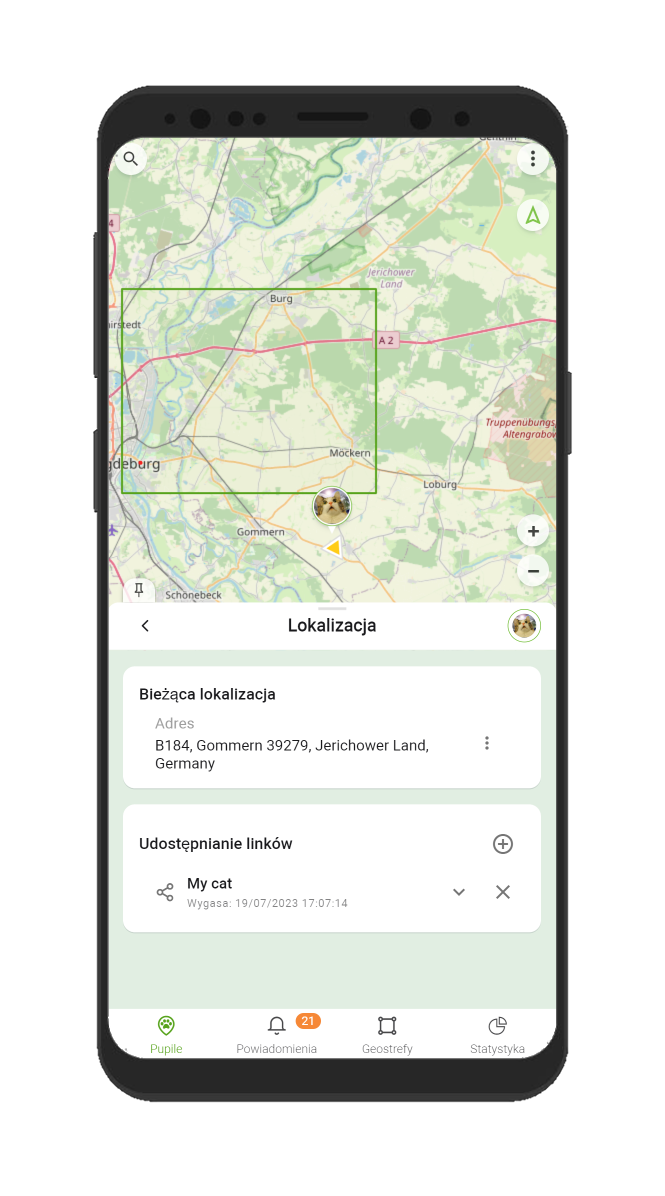Zoom out on the map
Image resolution: width=665 pixels, height=1196 pixels.
click(x=533, y=572)
